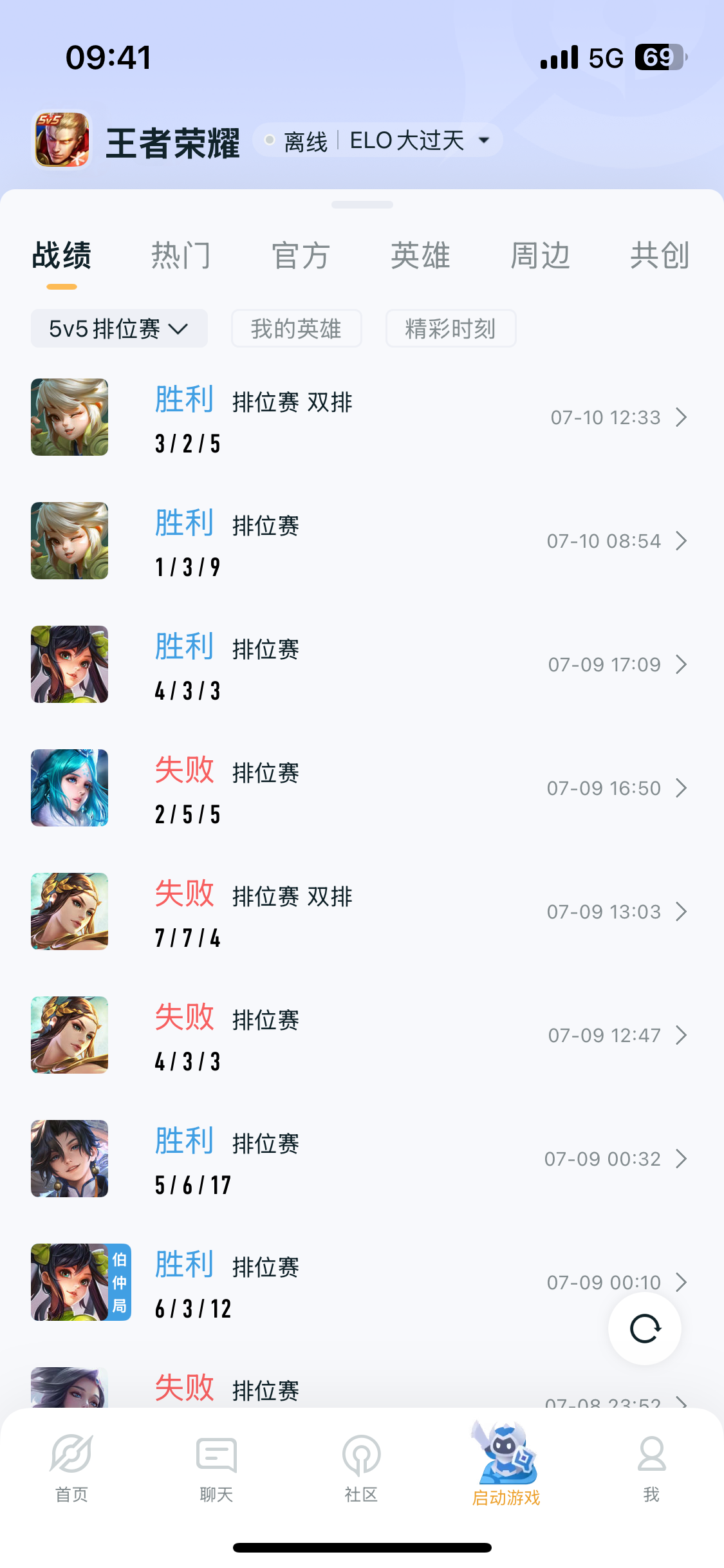Tap the 我的英雄 chip
This screenshot has width=724, height=1568.
click(296, 328)
